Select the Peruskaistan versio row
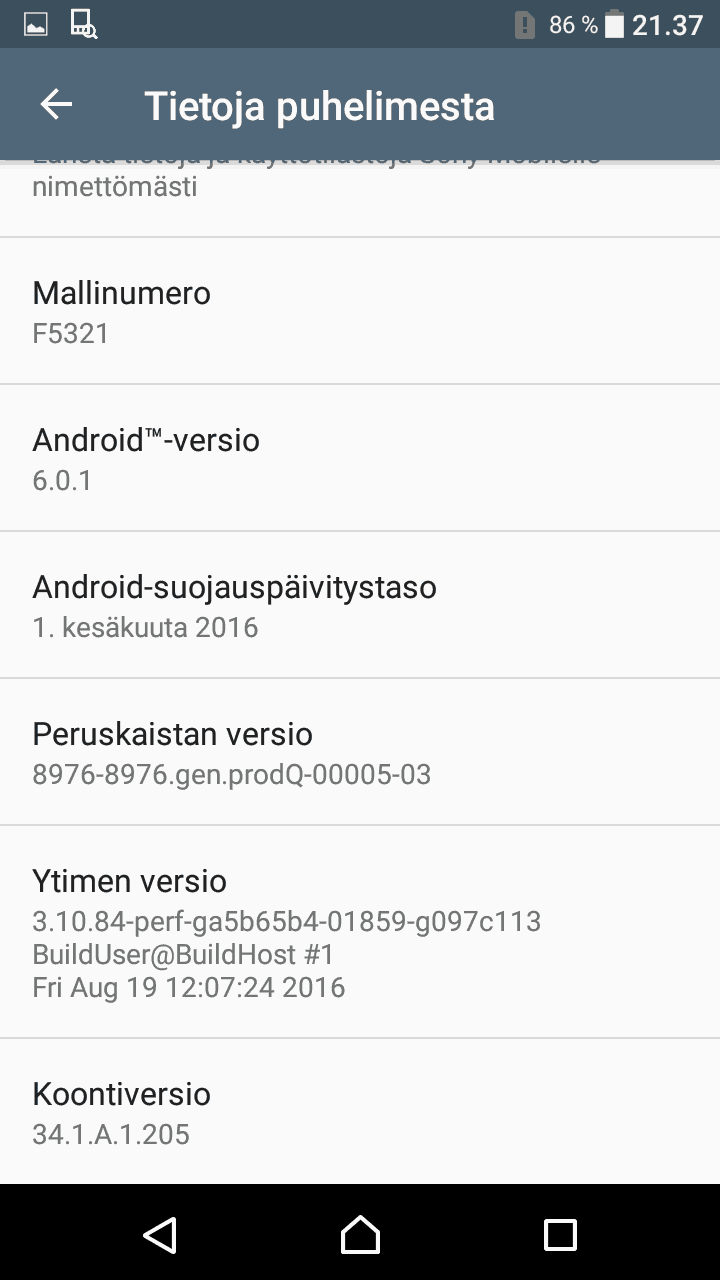Viewport: 720px width, 1280px height. click(x=360, y=752)
